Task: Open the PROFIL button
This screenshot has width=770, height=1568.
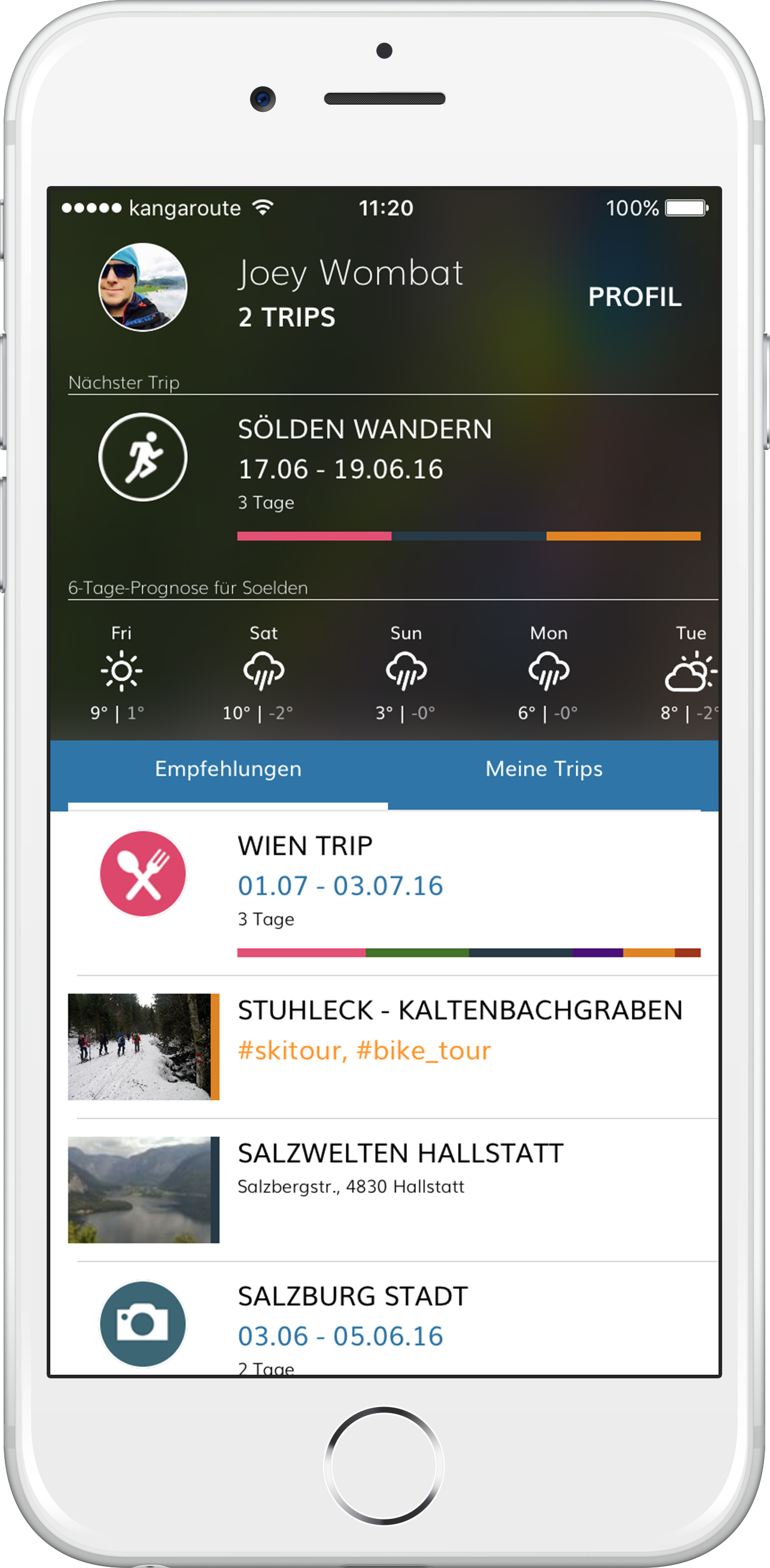Action: pos(634,297)
